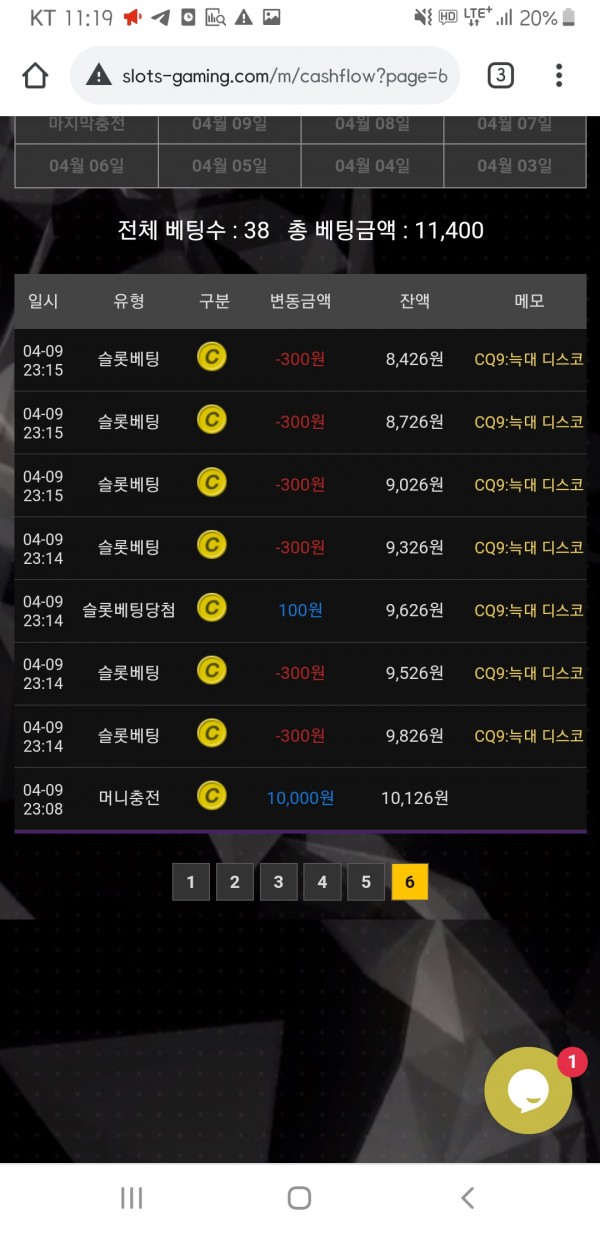The height and width of the screenshot is (1233, 600).
Task: Go to page 1 of cashflow
Action: click(x=191, y=882)
